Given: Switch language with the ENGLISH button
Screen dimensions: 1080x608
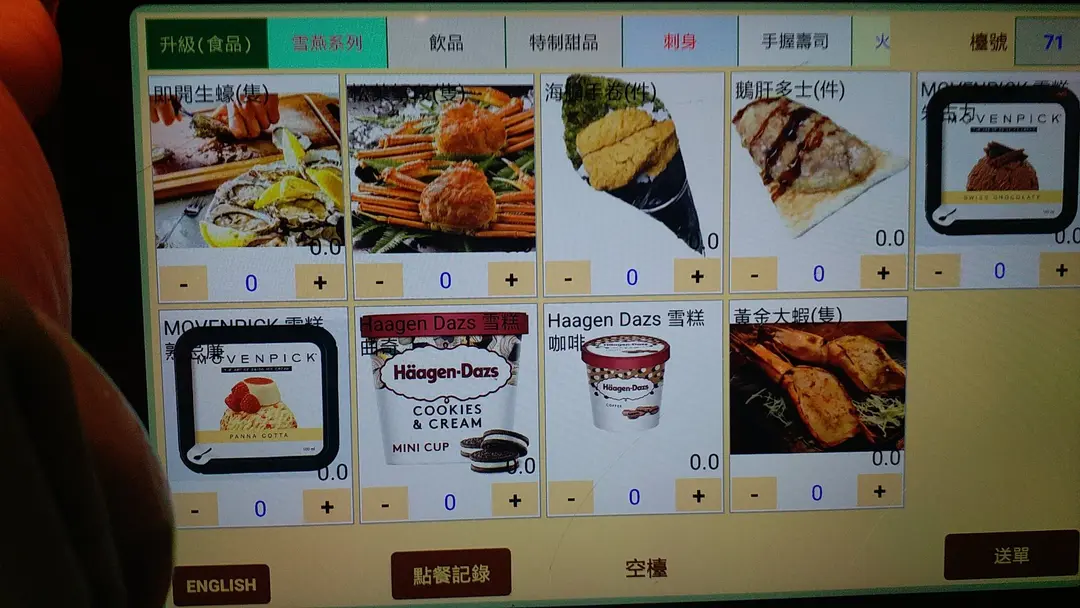Looking at the screenshot, I should click(x=221, y=585).
